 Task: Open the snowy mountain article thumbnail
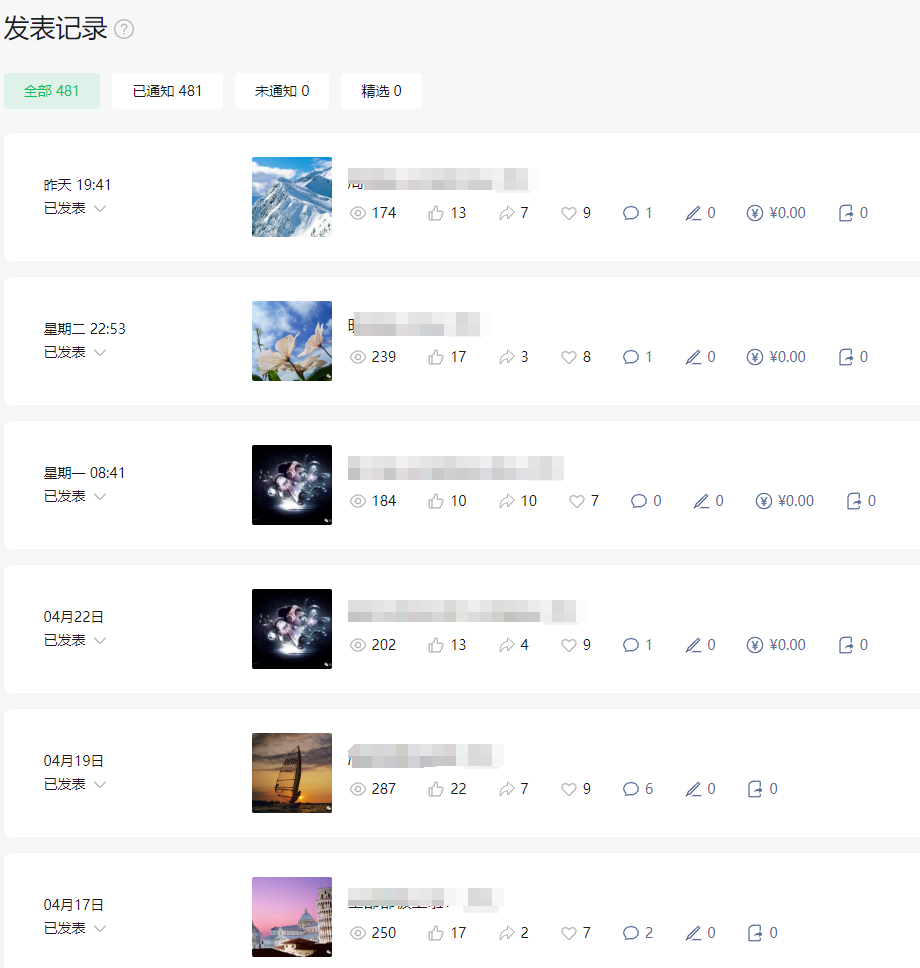(x=291, y=197)
